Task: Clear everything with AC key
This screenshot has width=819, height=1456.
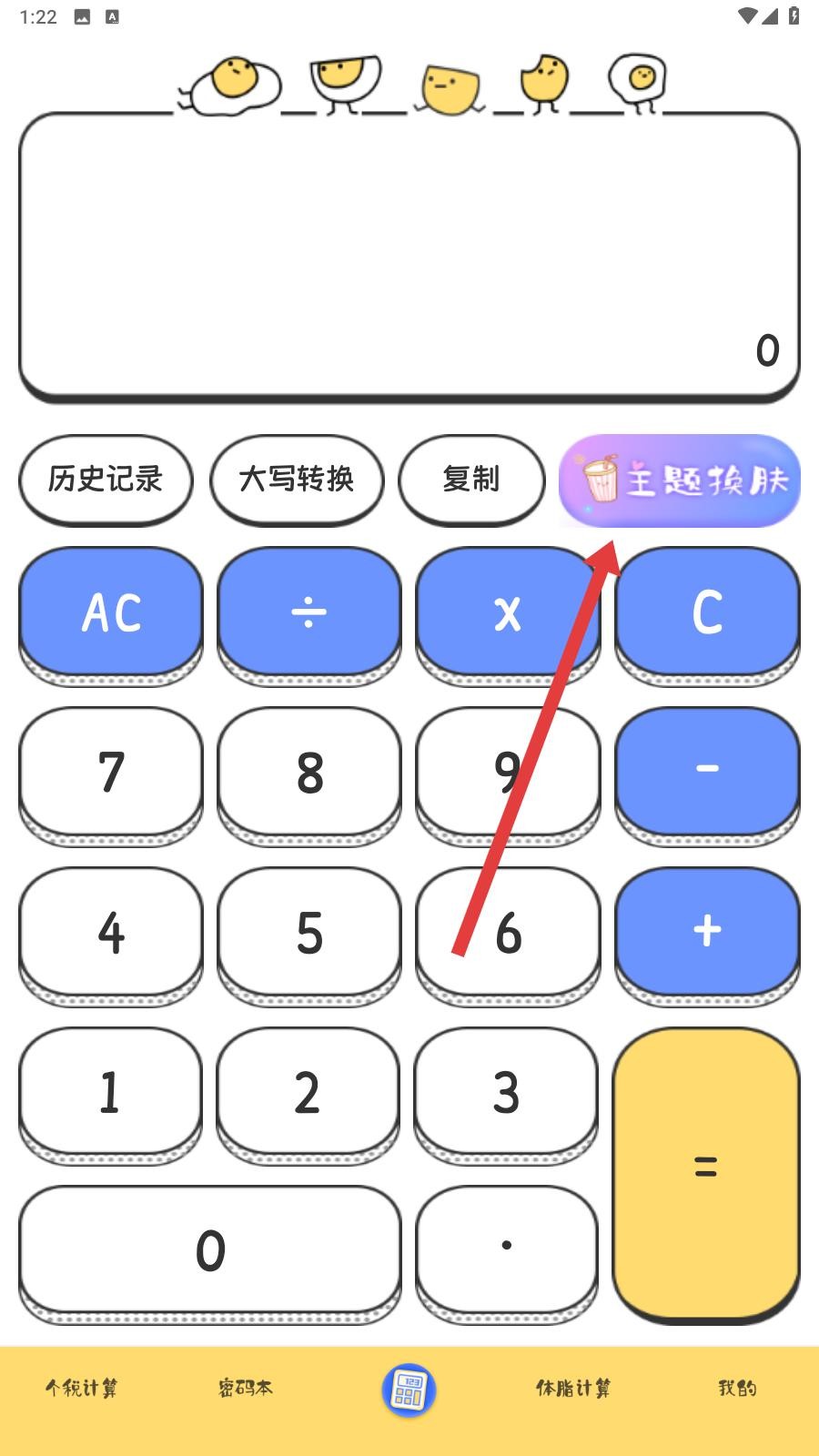Action: pos(111,612)
